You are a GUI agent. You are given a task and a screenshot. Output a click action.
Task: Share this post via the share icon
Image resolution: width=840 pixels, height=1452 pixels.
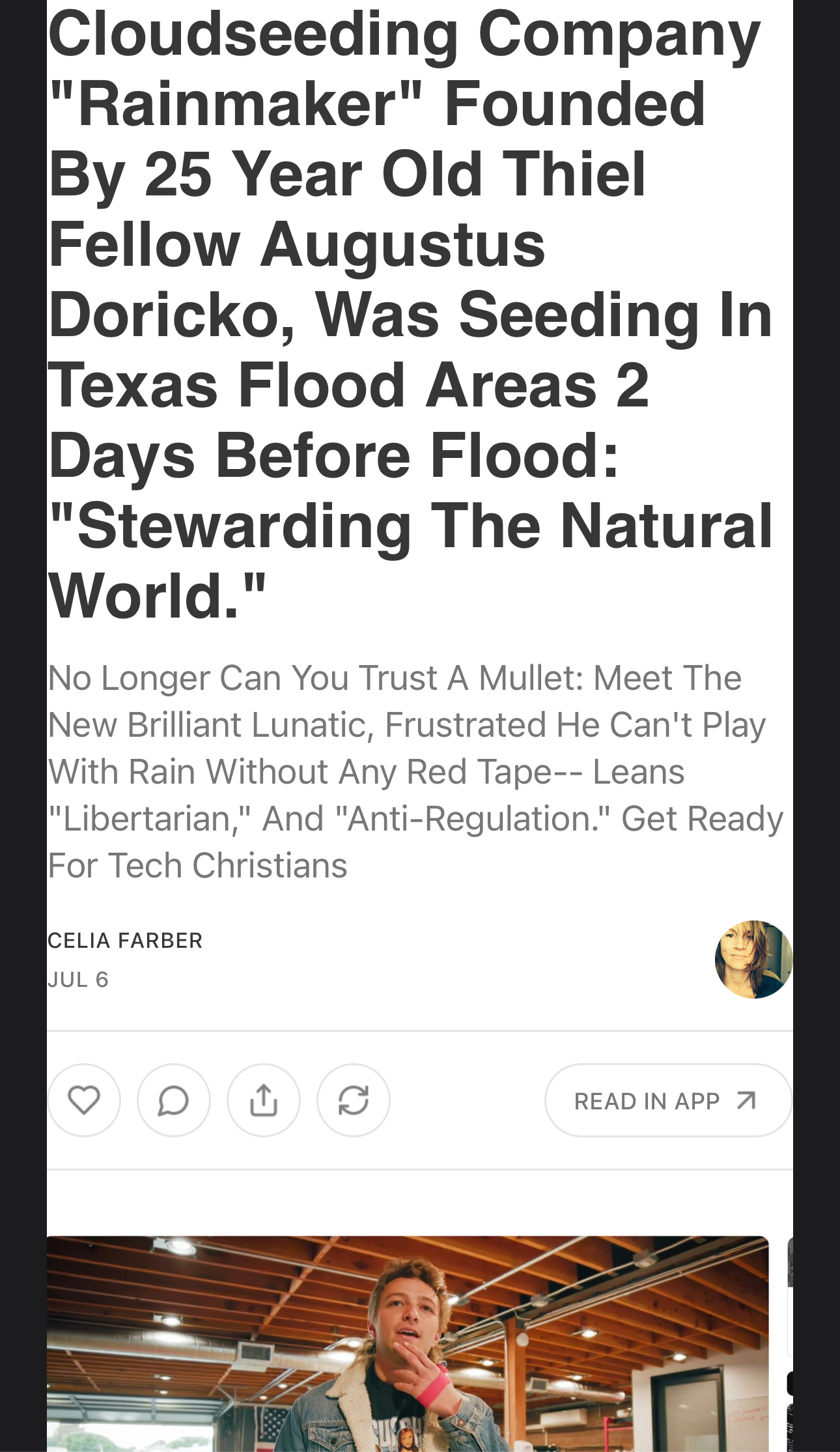(x=264, y=1100)
